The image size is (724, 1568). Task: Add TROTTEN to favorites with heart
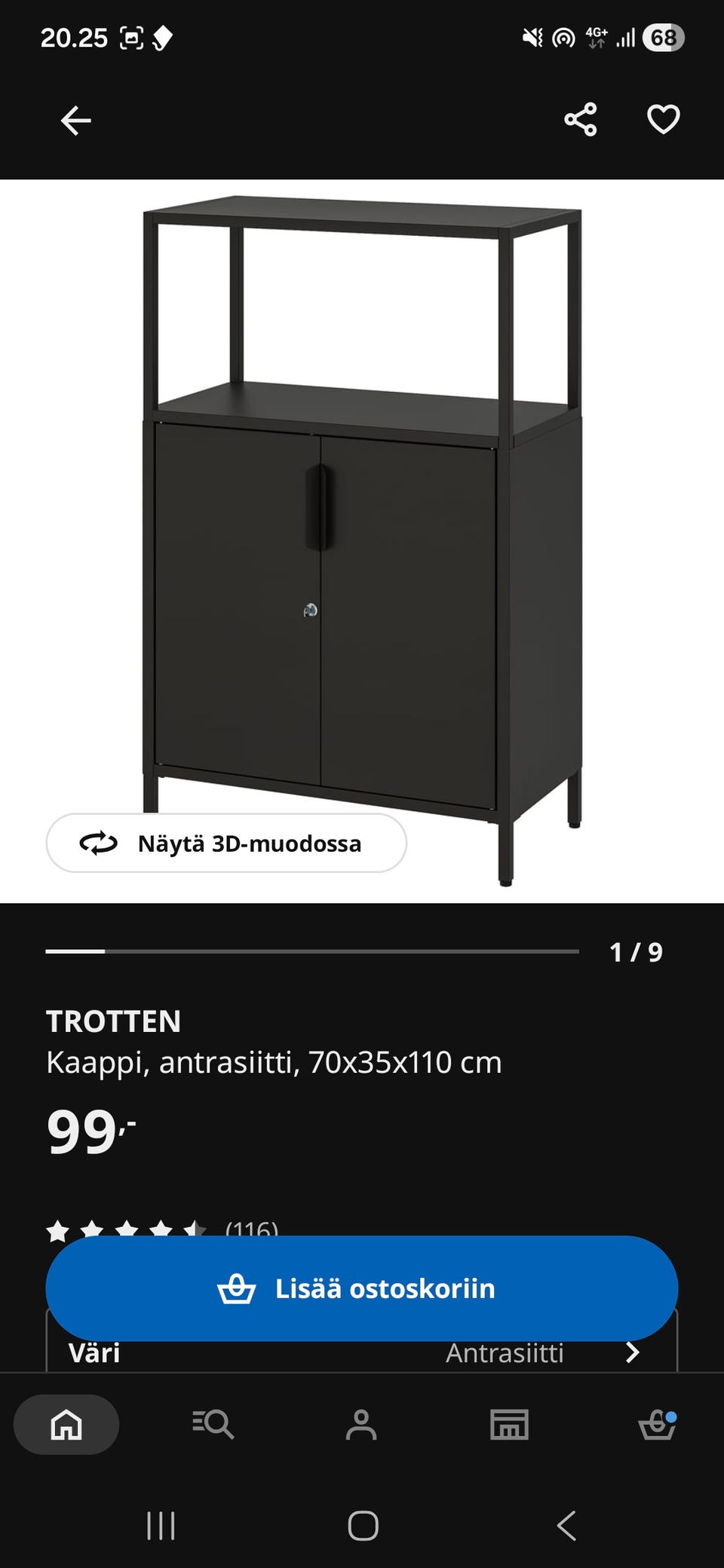663,120
